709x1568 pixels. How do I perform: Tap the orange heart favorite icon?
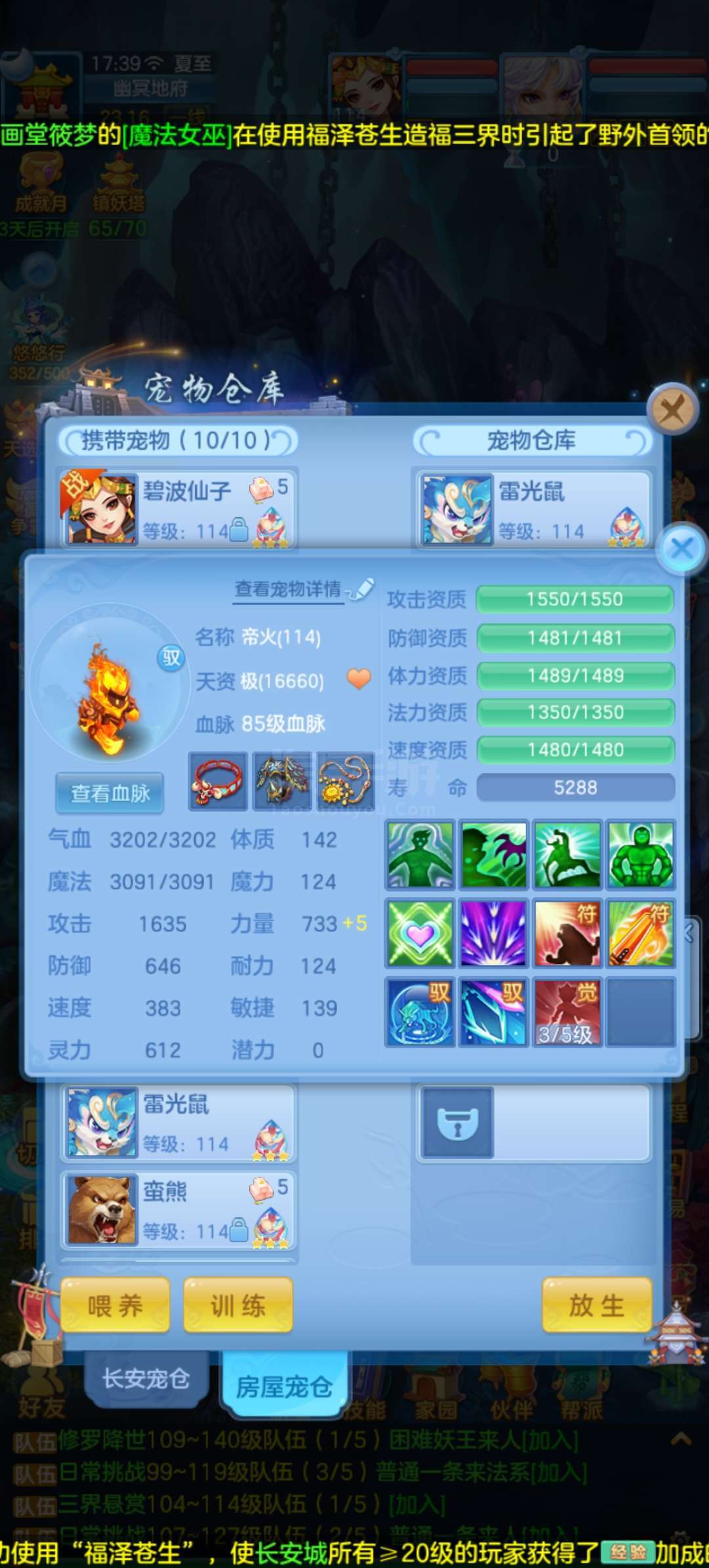coord(359,678)
